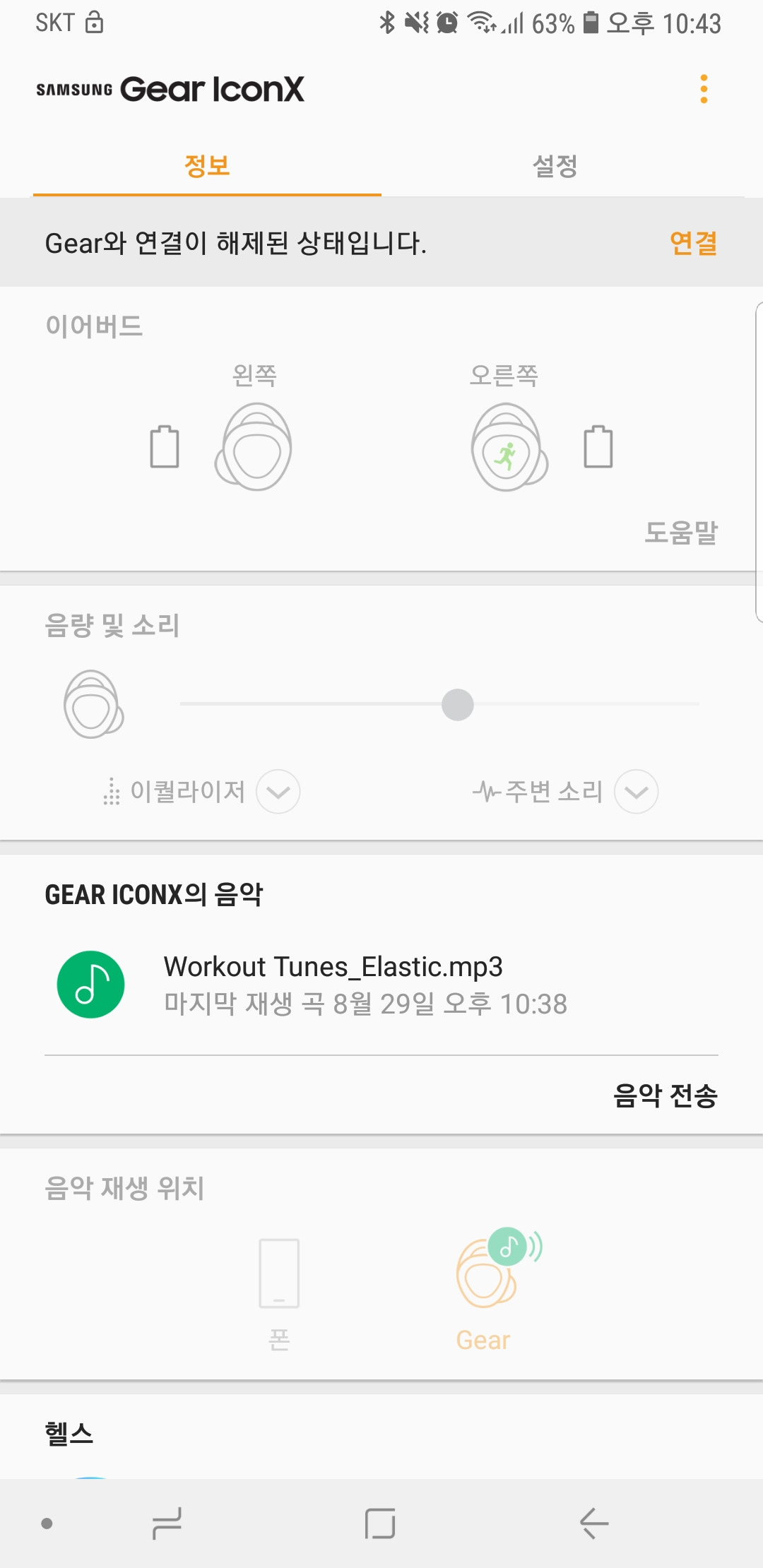Open recent apps from navigation bar
Image resolution: width=763 pixels, height=1568 pixels.
[167, 1523]
